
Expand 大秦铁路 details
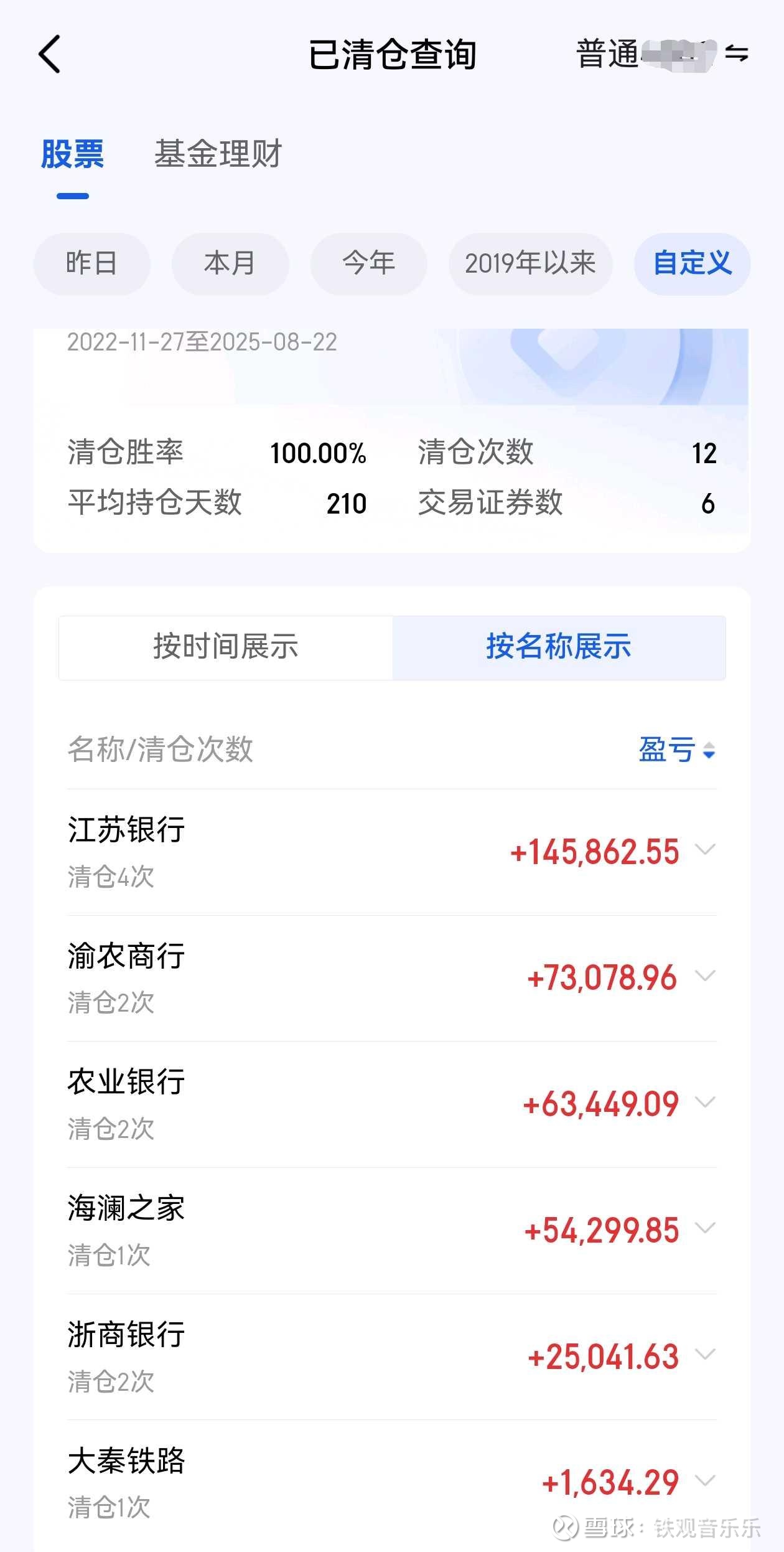pos(392,1483)
